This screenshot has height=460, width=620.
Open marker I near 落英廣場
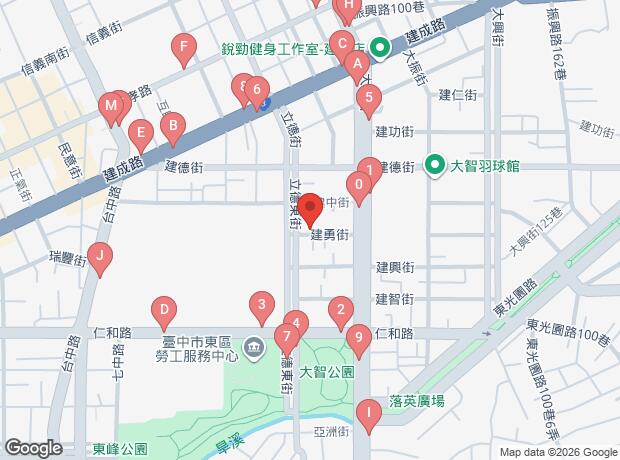click(x=369, y=411)
